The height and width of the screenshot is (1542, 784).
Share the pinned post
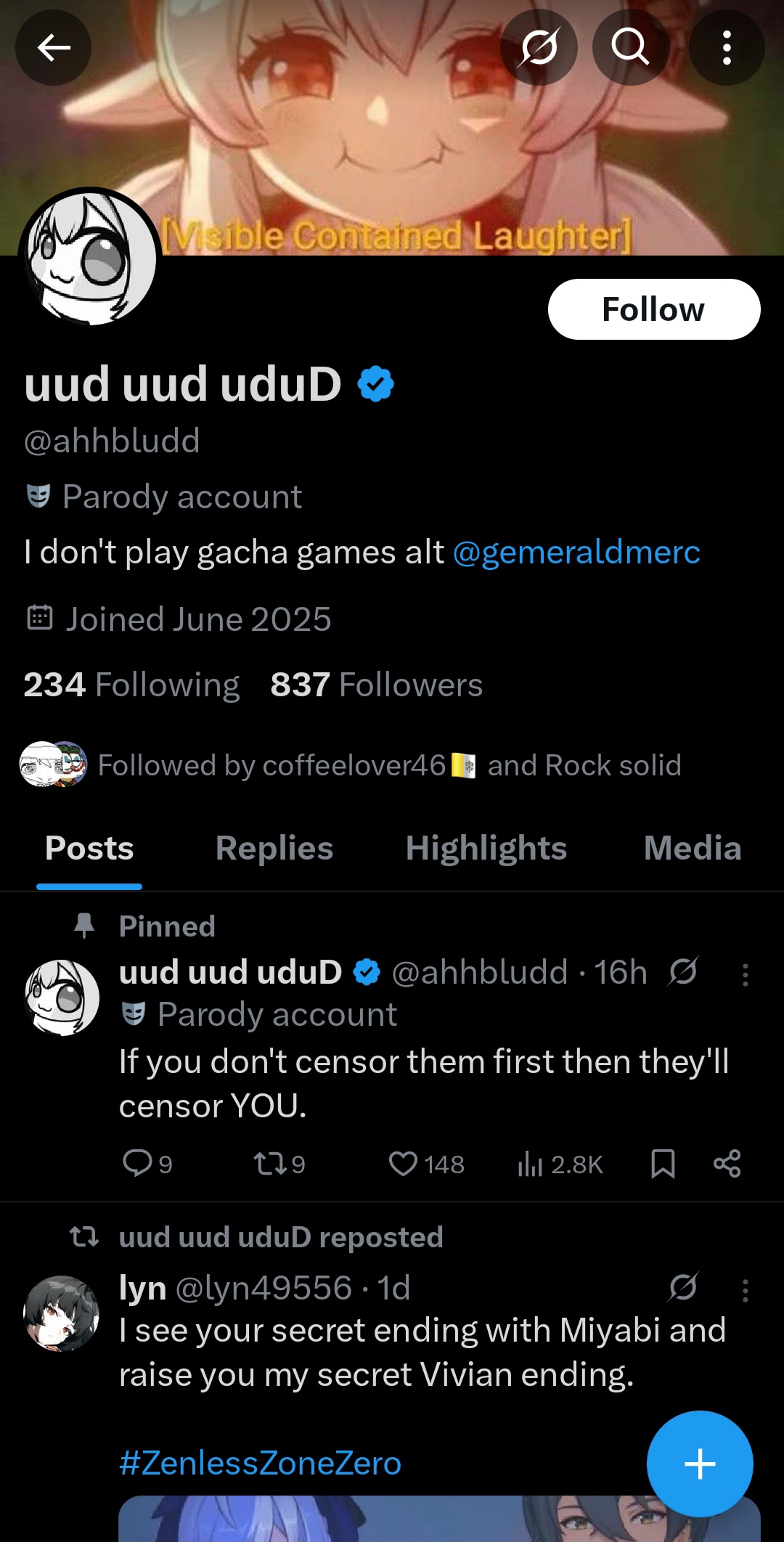[x=727, y=1164]
